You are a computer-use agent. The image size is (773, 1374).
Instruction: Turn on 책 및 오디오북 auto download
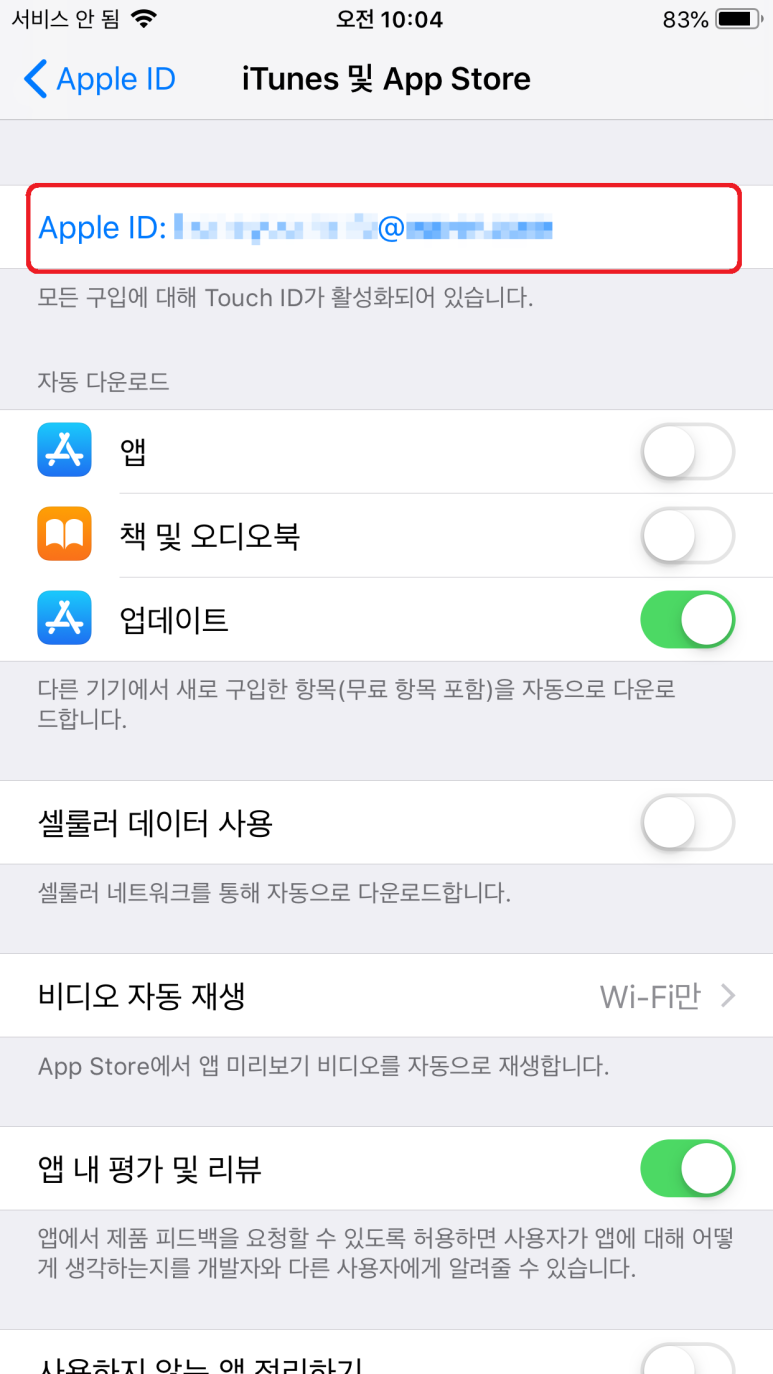[687, 537]
